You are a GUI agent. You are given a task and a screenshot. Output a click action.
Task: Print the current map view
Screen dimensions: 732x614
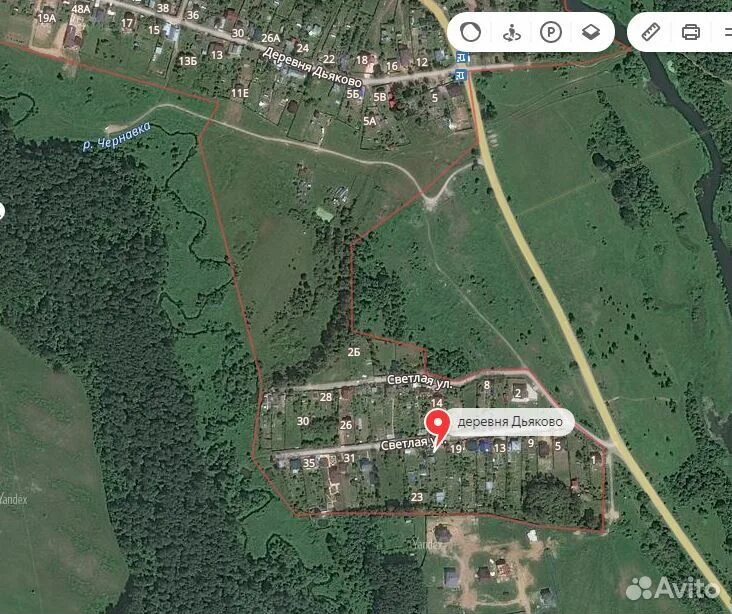pos(690,32)
